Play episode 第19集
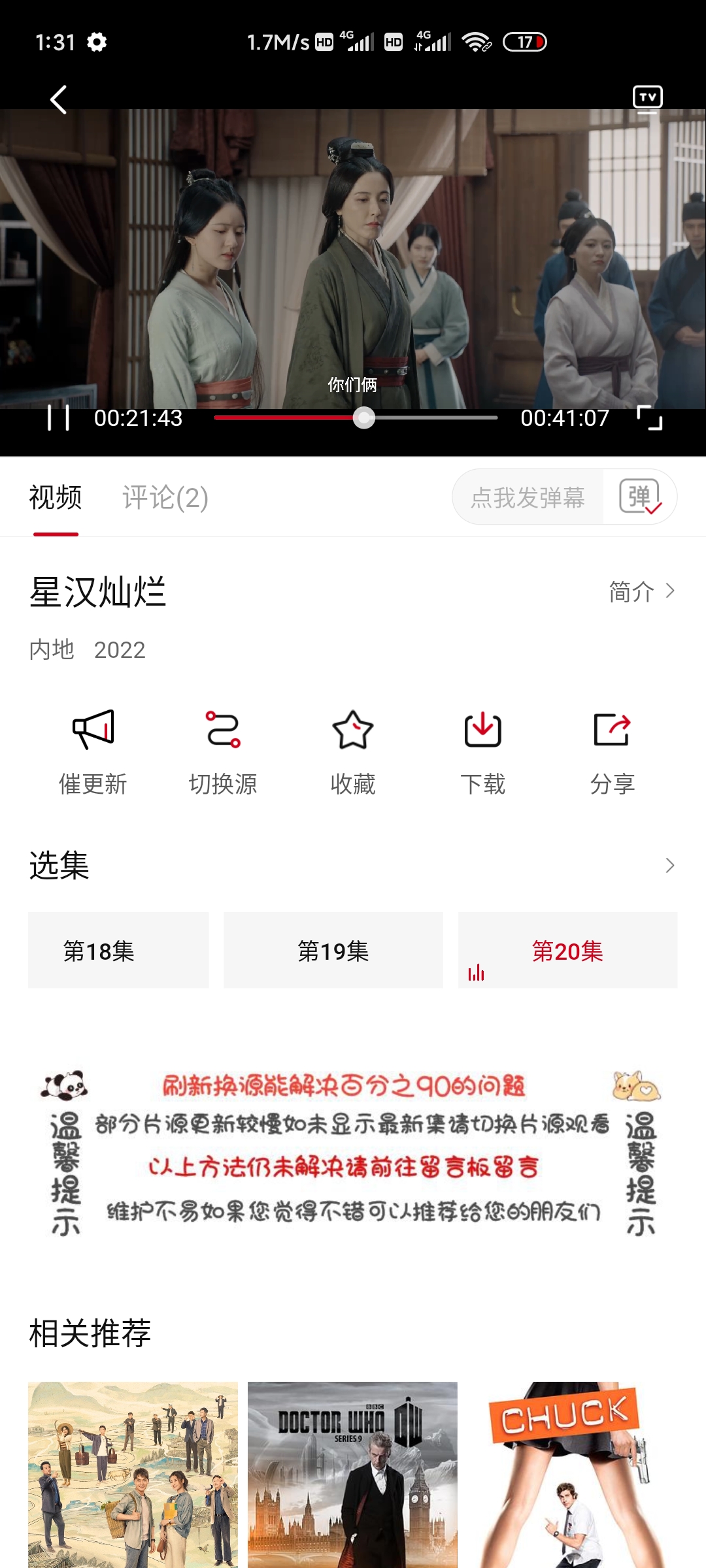 point(333,951)
